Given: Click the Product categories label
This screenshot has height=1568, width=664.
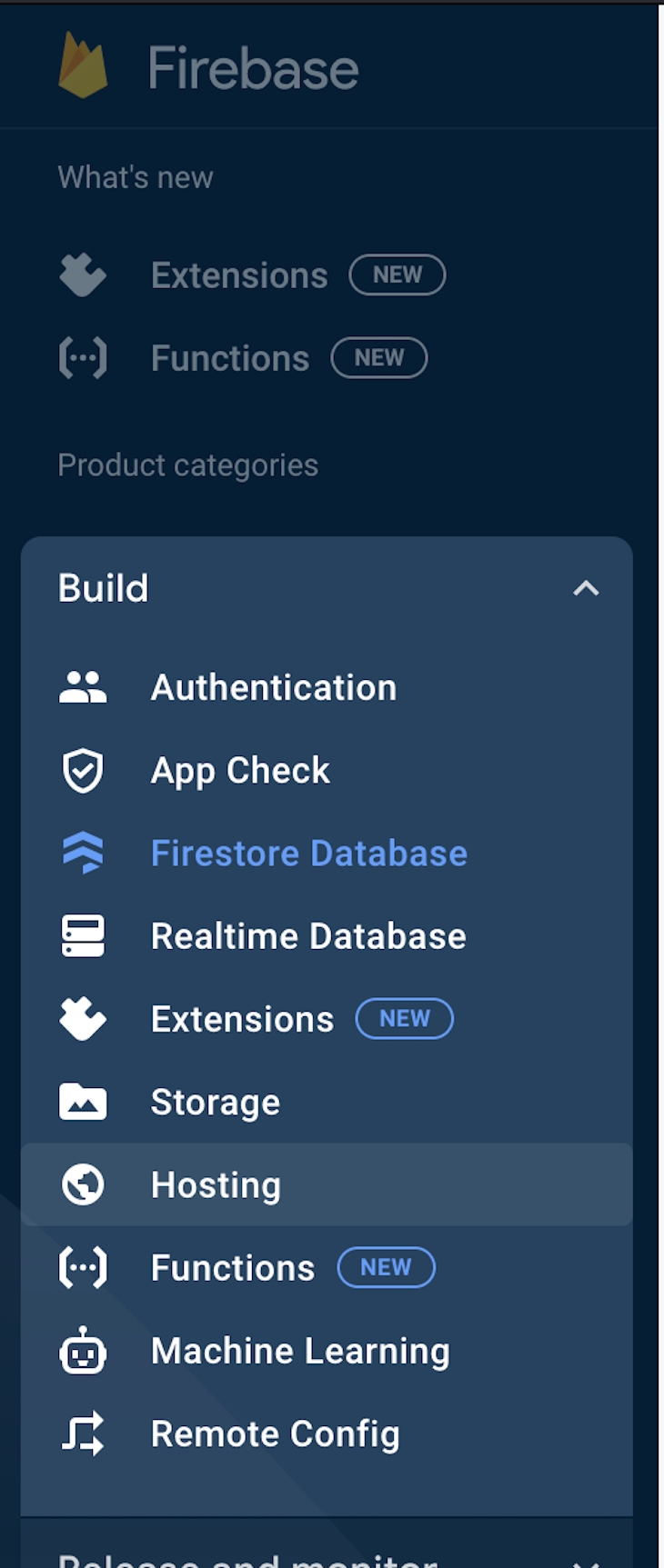Looking at the screenshot, I should [187, 464].
